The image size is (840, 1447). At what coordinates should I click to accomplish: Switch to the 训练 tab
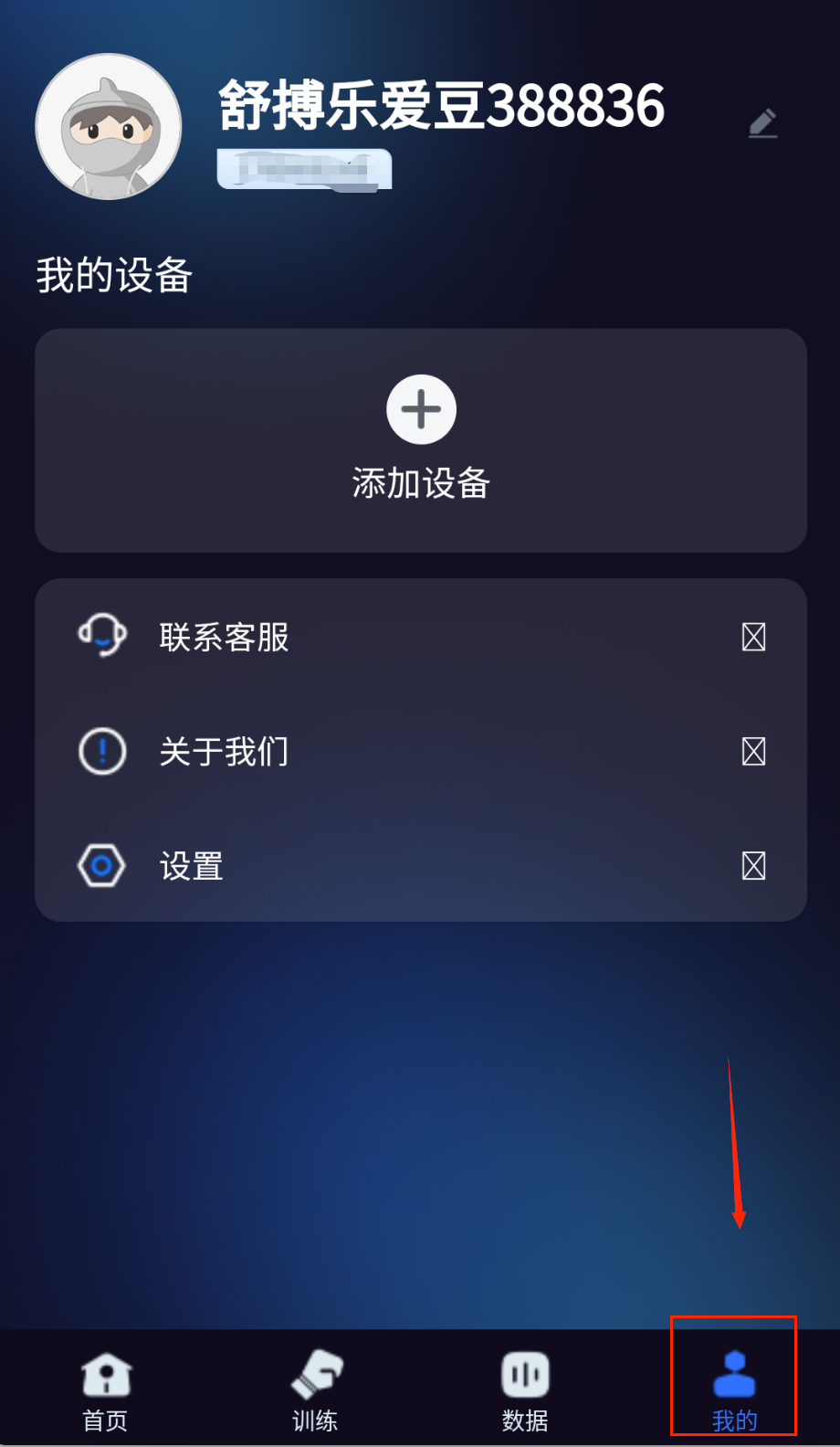coord(315,1390)
